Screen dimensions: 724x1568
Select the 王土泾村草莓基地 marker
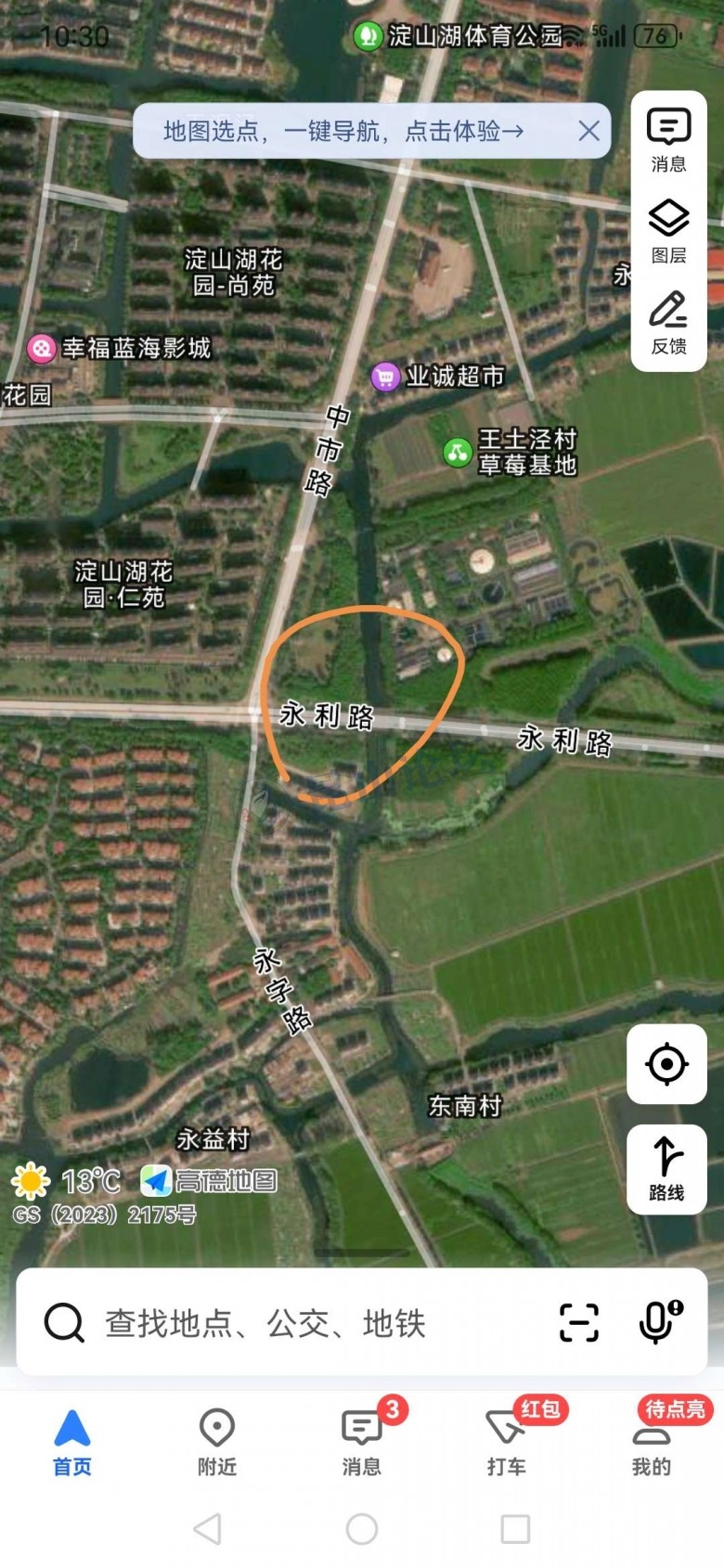(x=457, y=452)
